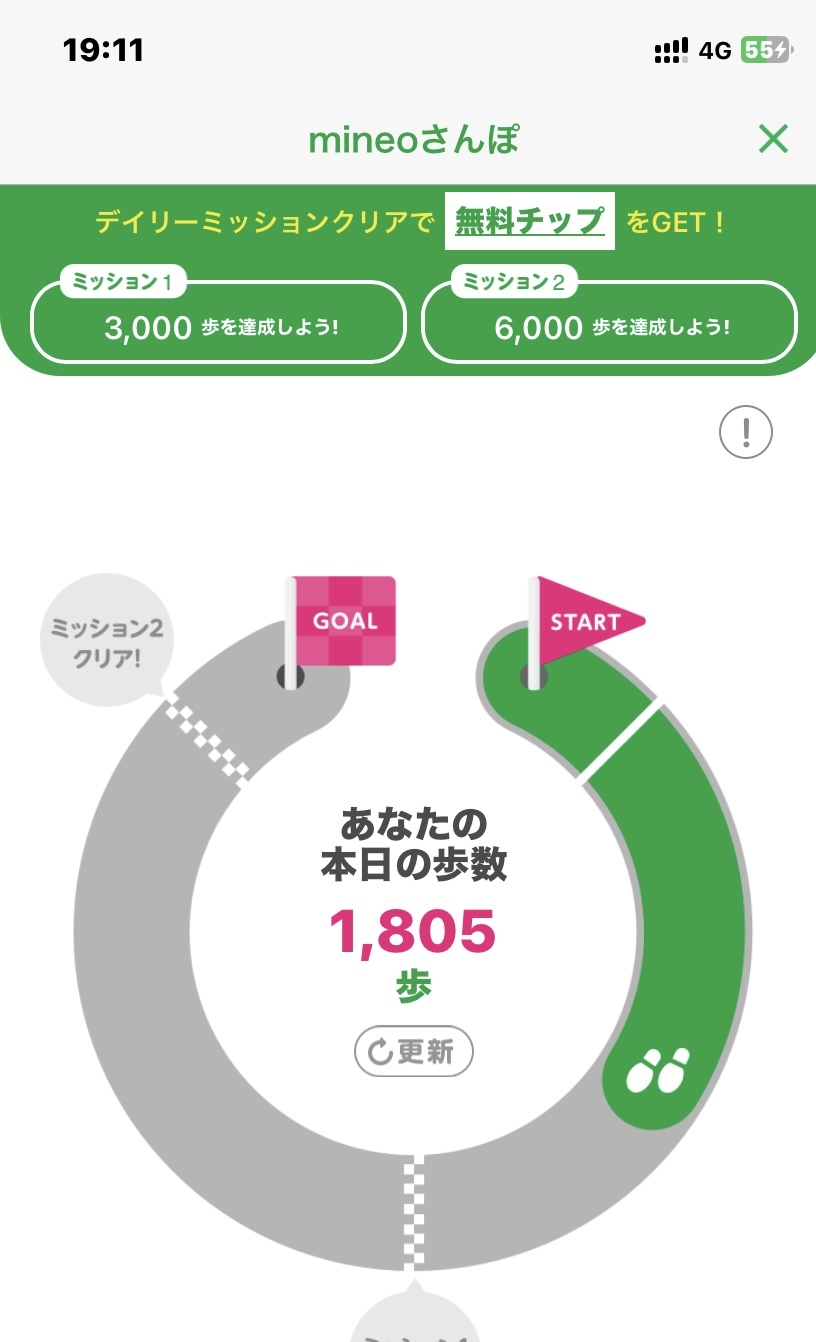The image size is (816, 1342).
Task: Open the exclamation info icon
Action: 746,433
